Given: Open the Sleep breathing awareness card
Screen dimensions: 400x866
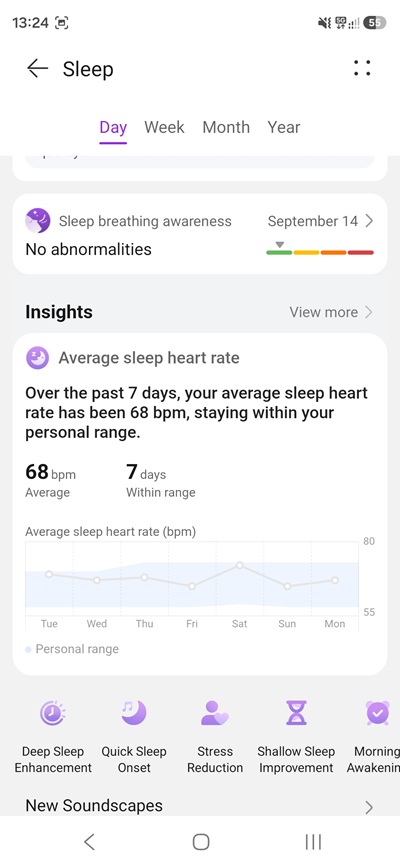Looking at the screenshot, I should tap(200, 234).
